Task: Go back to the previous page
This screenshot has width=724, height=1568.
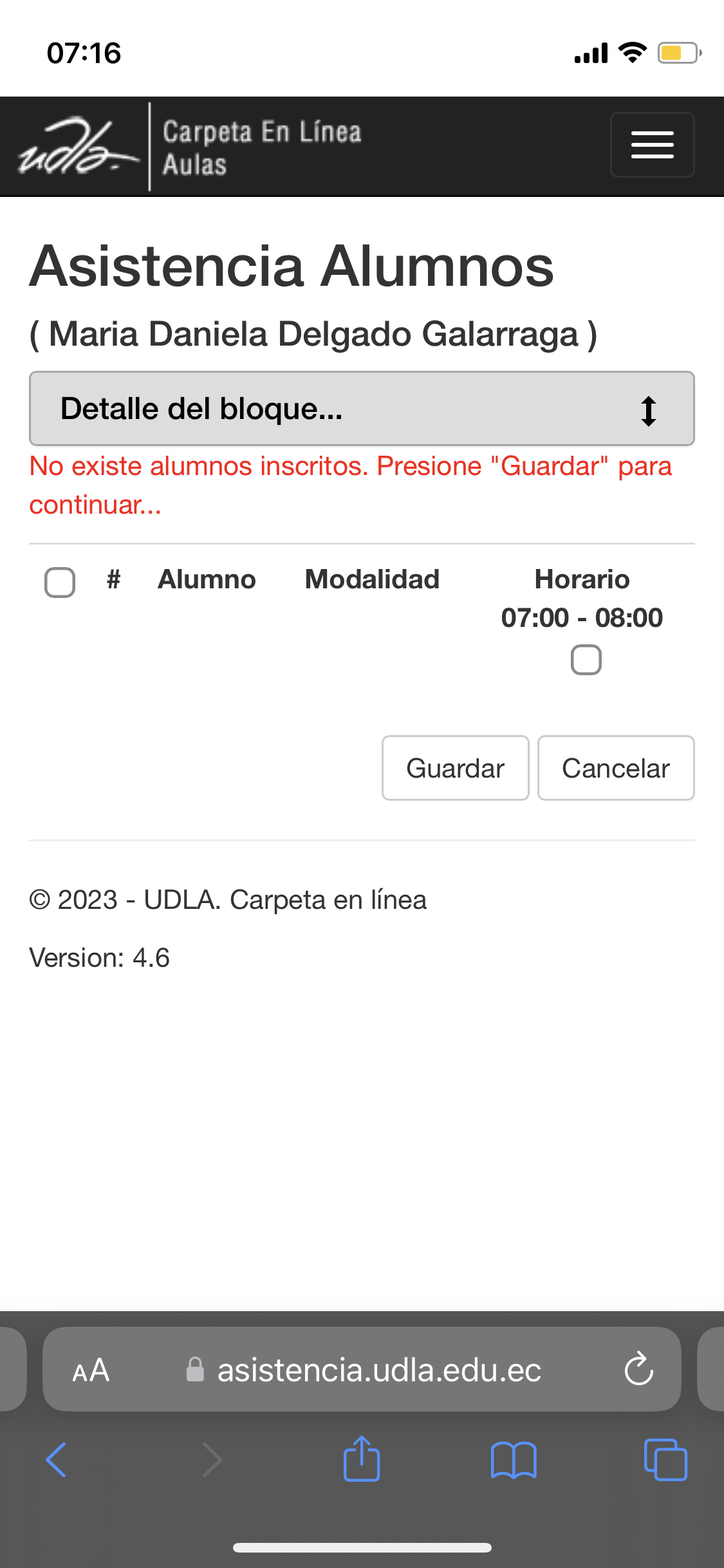Action: coord(57,1459)
